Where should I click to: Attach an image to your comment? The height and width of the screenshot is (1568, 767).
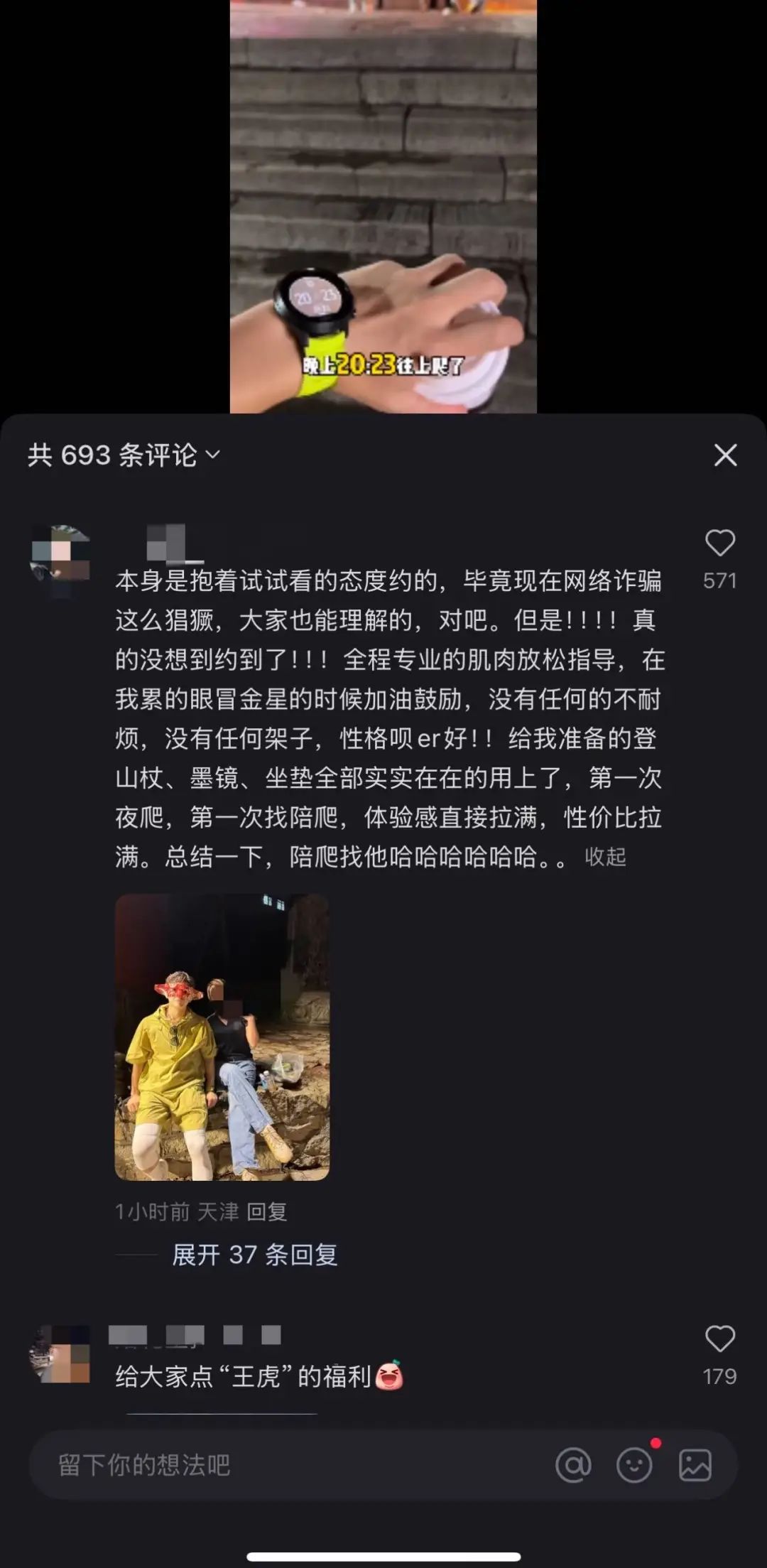coord(695,1465)
